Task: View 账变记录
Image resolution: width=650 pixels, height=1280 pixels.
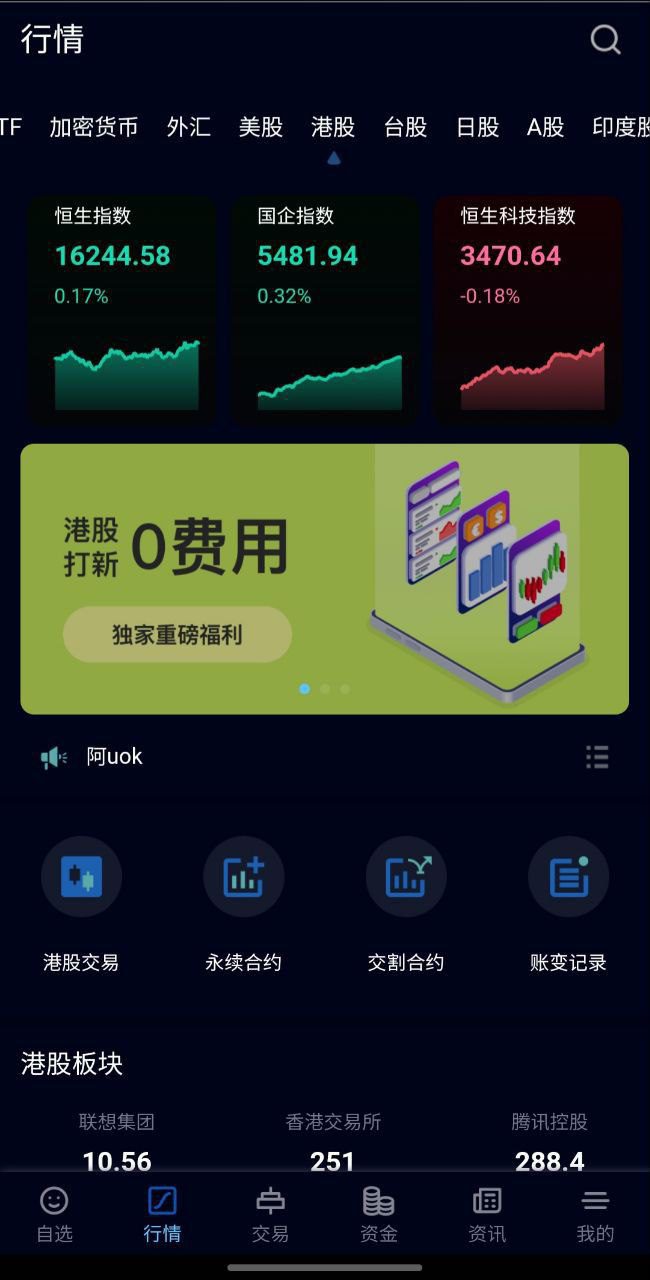Action: (x=568, y=877)
